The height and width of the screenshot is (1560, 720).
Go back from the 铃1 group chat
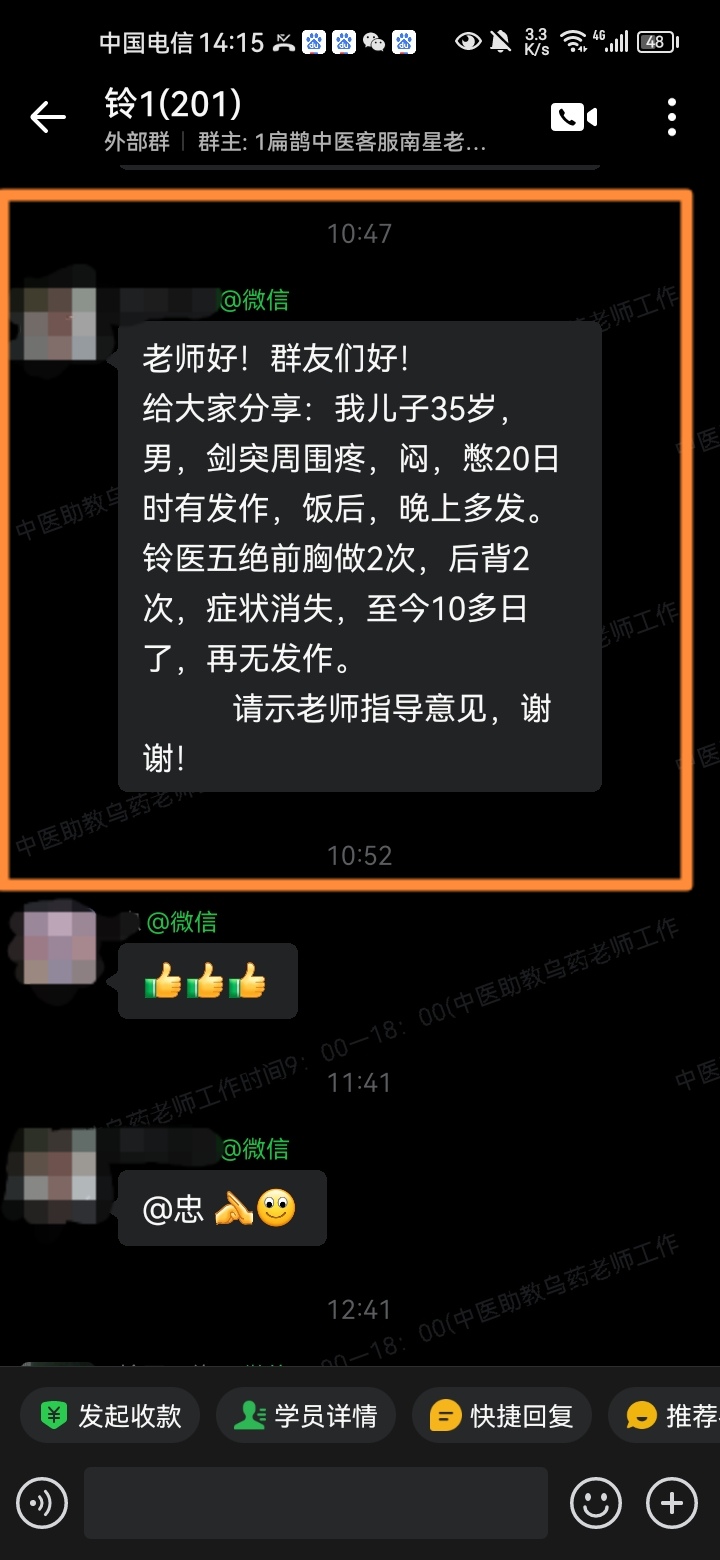(x=47, y=118)
